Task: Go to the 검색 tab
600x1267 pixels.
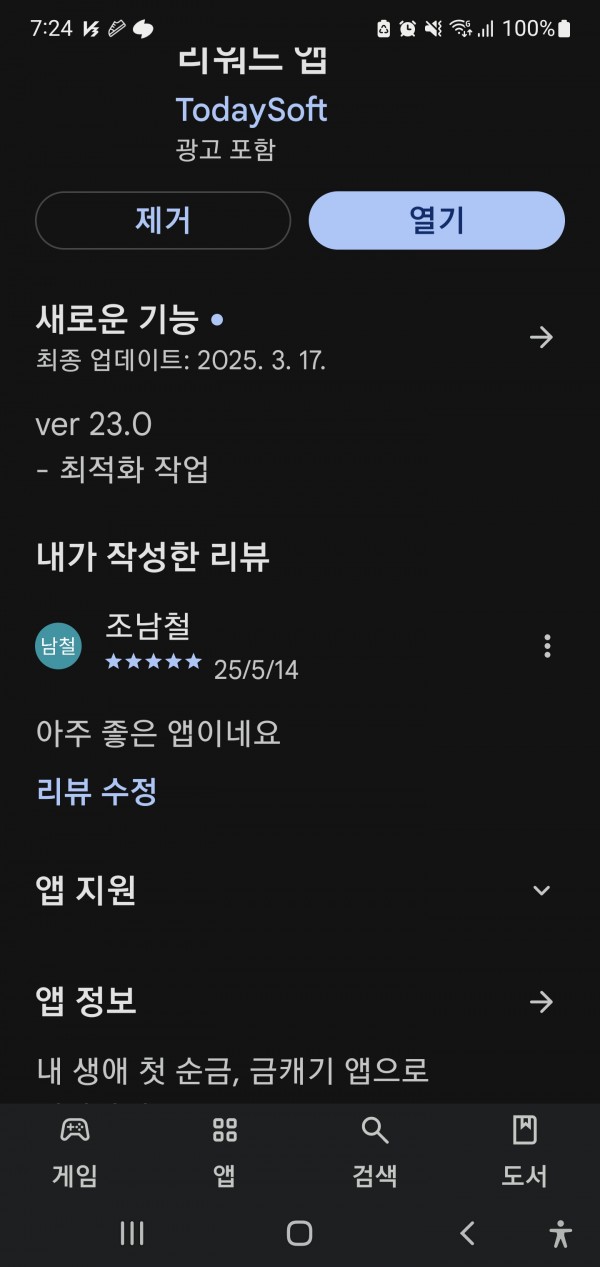Action: 375,1153
